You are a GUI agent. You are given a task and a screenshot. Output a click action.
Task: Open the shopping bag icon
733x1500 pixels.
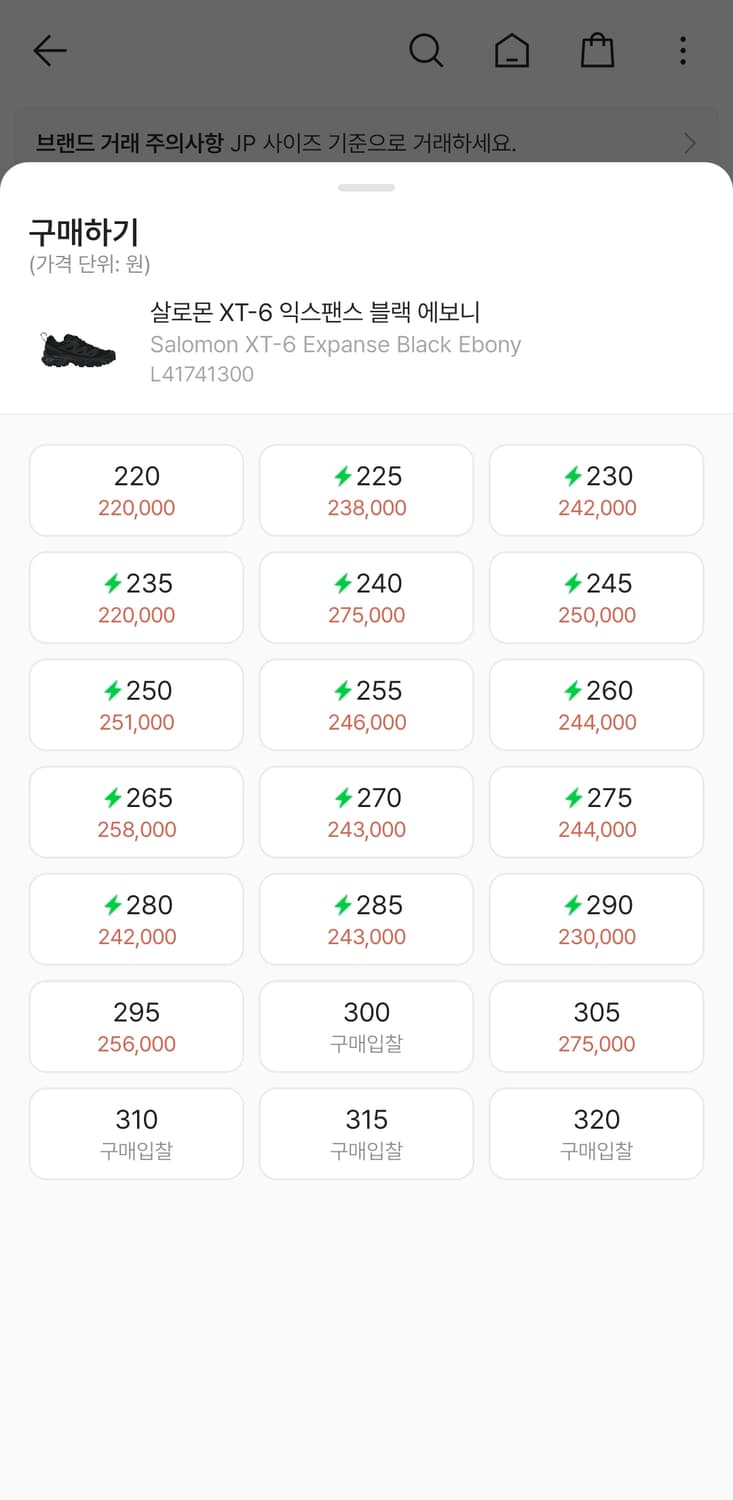click(x=597, y=49)
